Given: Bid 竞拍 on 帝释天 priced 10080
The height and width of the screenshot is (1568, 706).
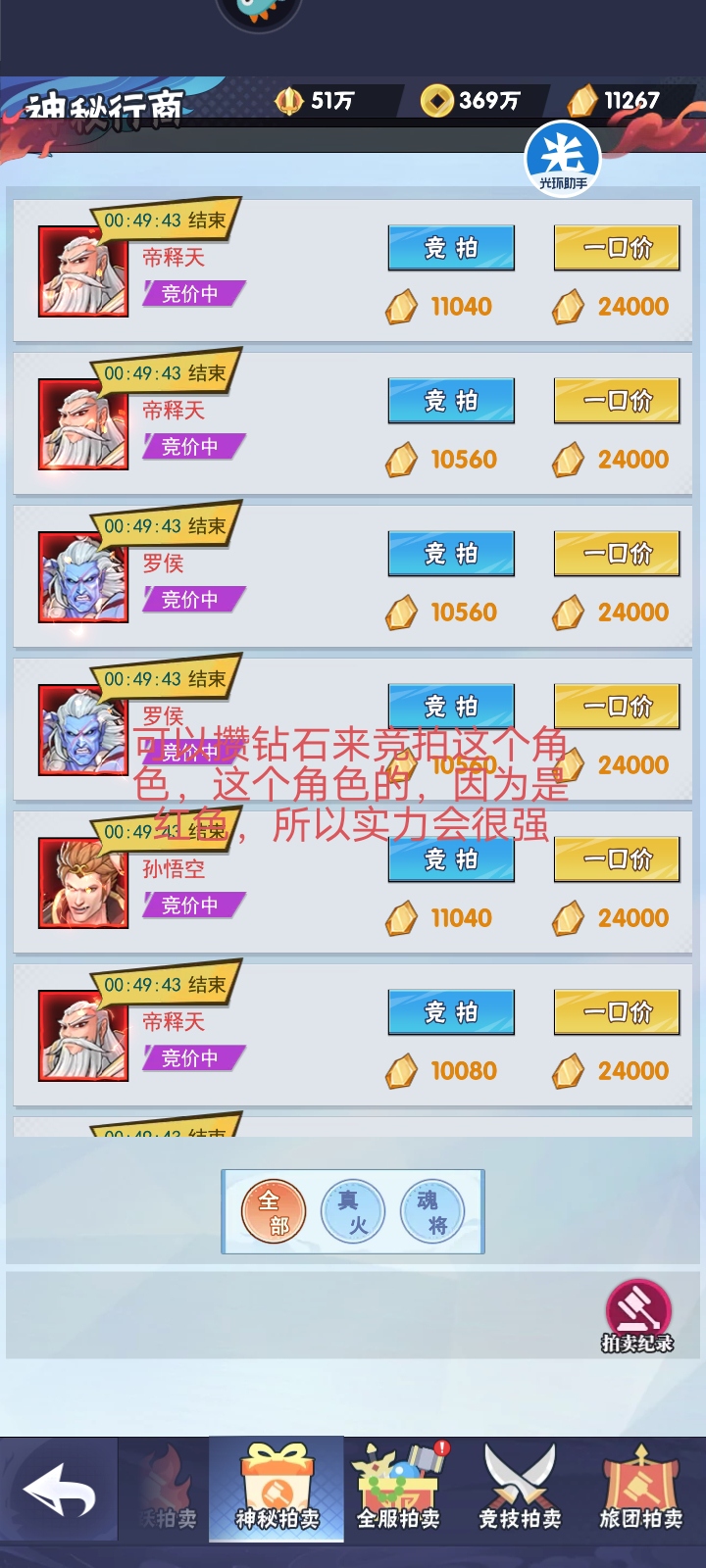Looking at the screenshot, I should point(451,1012).
